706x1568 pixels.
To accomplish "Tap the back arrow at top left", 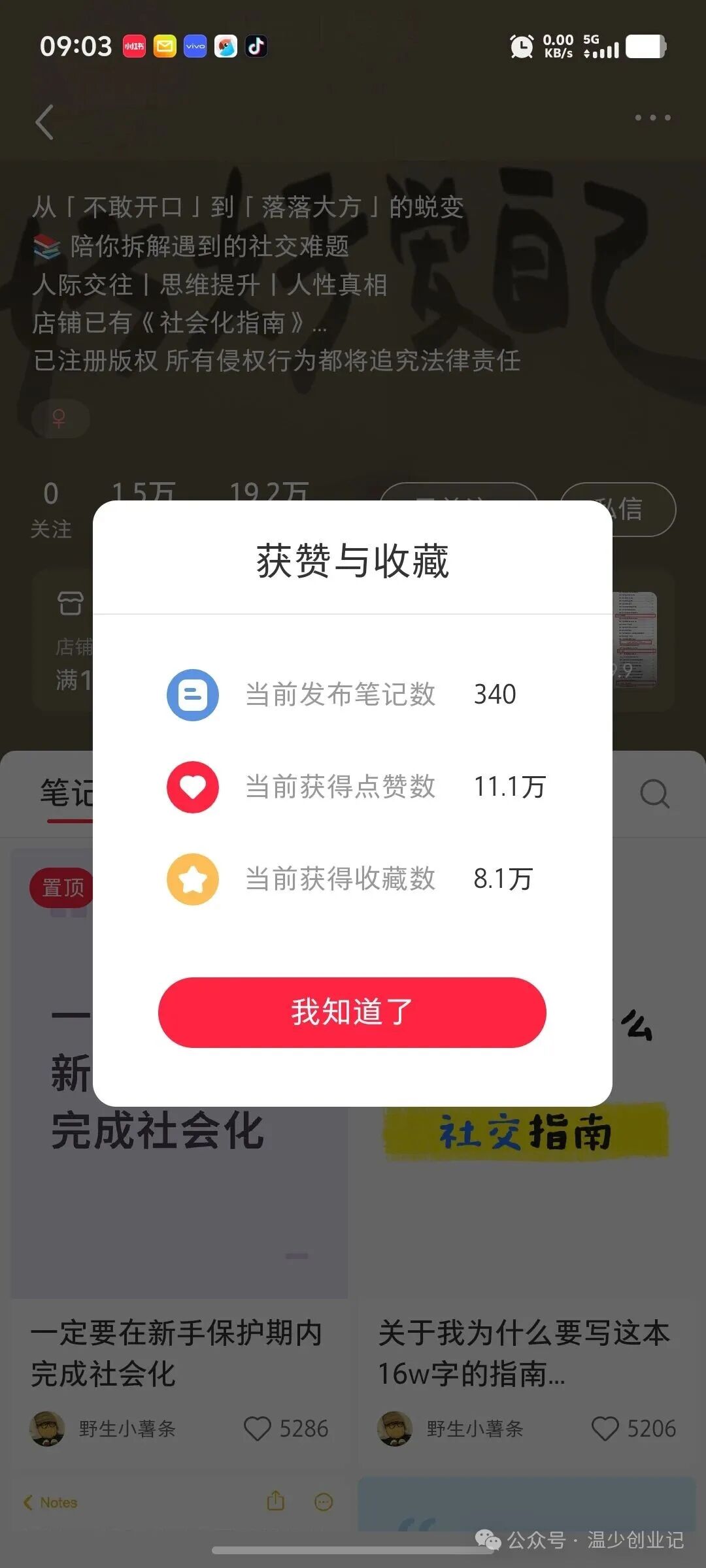I will point(44,123).
